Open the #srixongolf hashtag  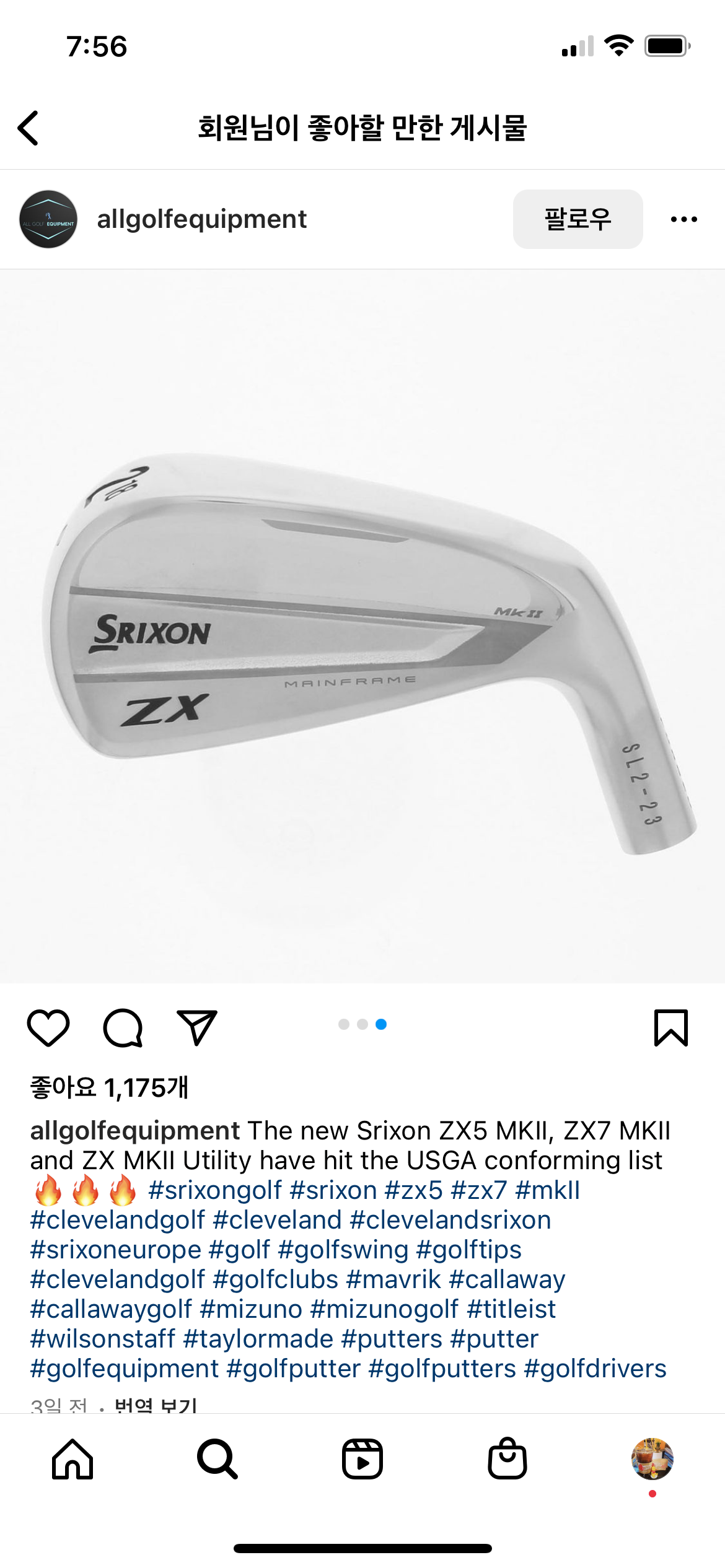pyautogui.click(x=215, y=1190)
